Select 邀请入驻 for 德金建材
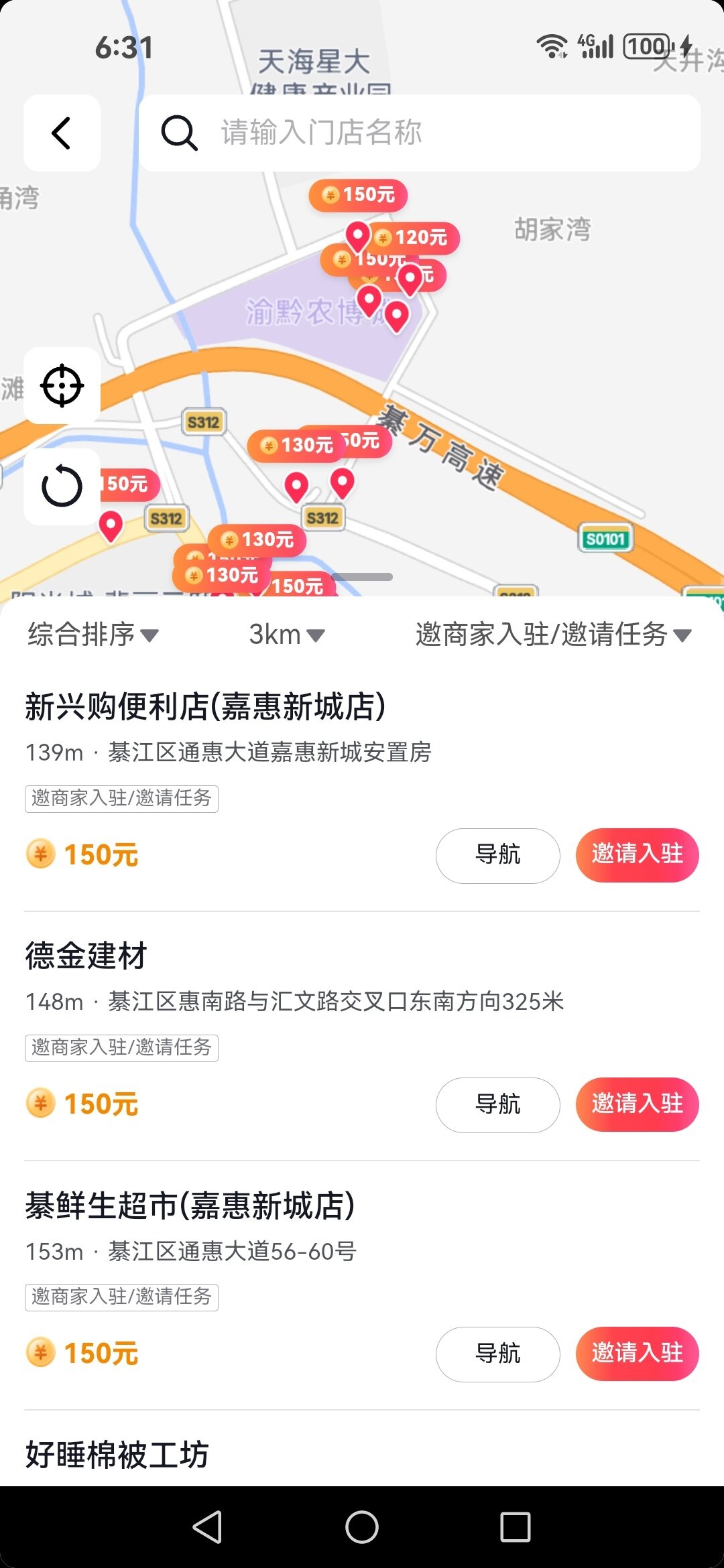This screenshot has width=724, height=1568. 638,1104
